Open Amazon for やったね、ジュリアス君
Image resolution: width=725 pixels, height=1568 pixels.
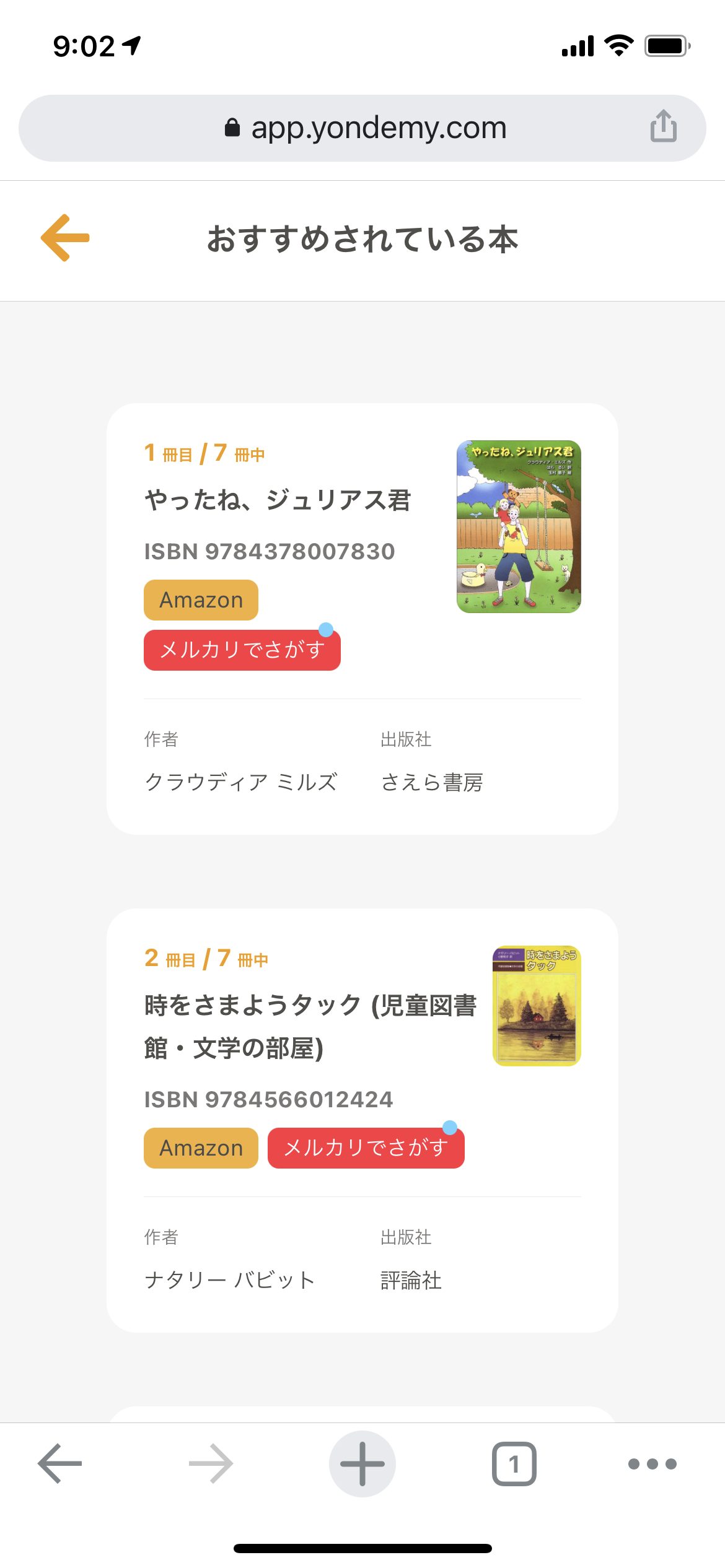click(x=201, y=600)
